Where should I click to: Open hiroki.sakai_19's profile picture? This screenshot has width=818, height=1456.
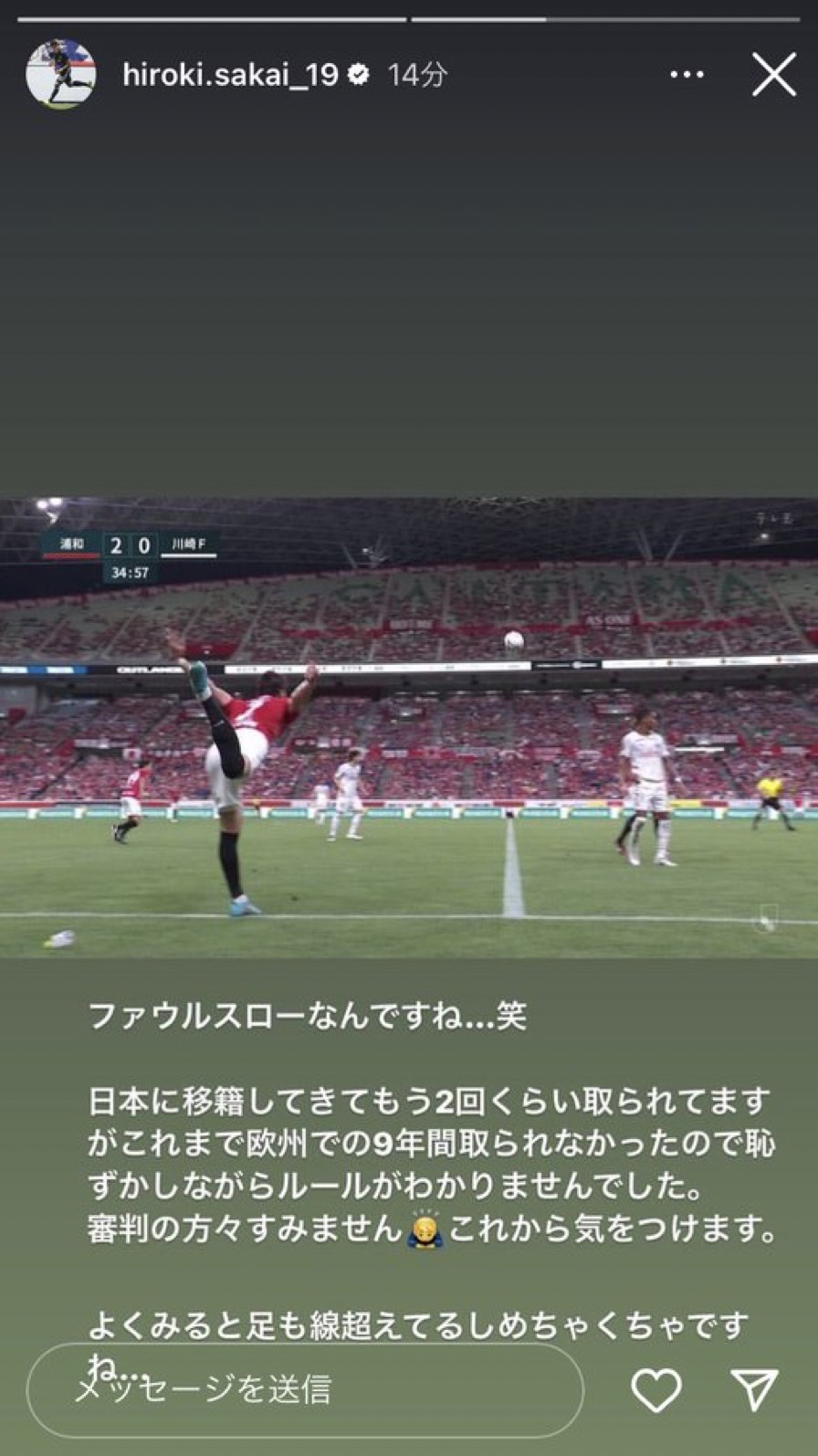(60, 75)
